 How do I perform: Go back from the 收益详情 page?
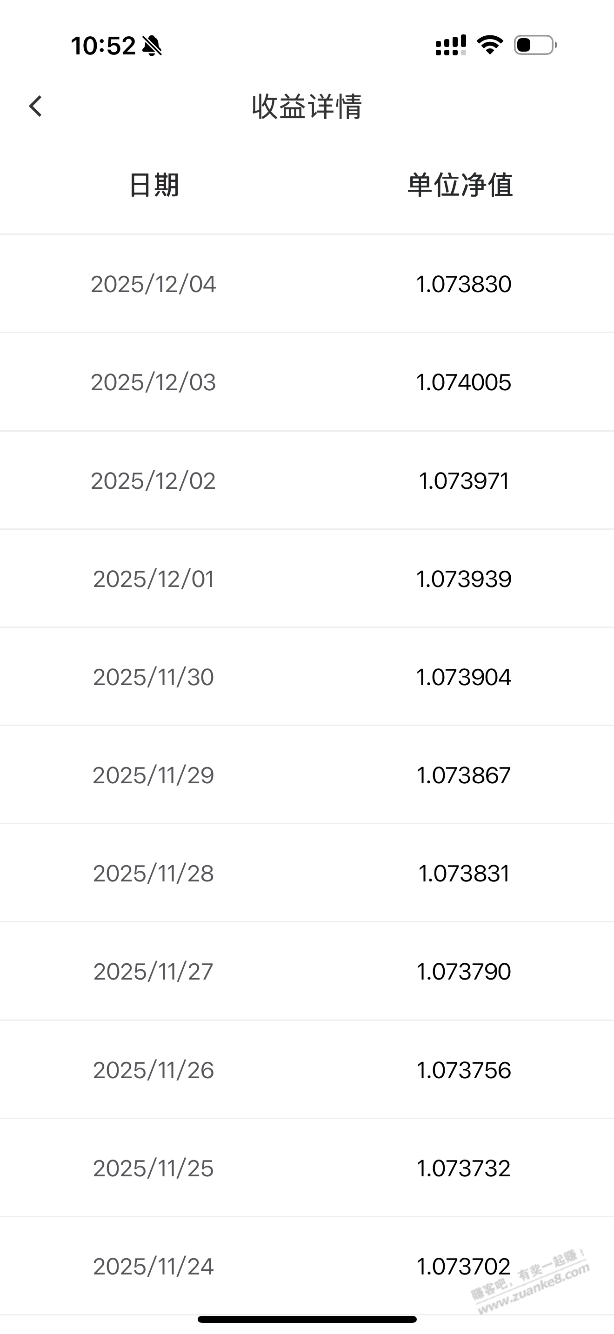click(36, 106)
